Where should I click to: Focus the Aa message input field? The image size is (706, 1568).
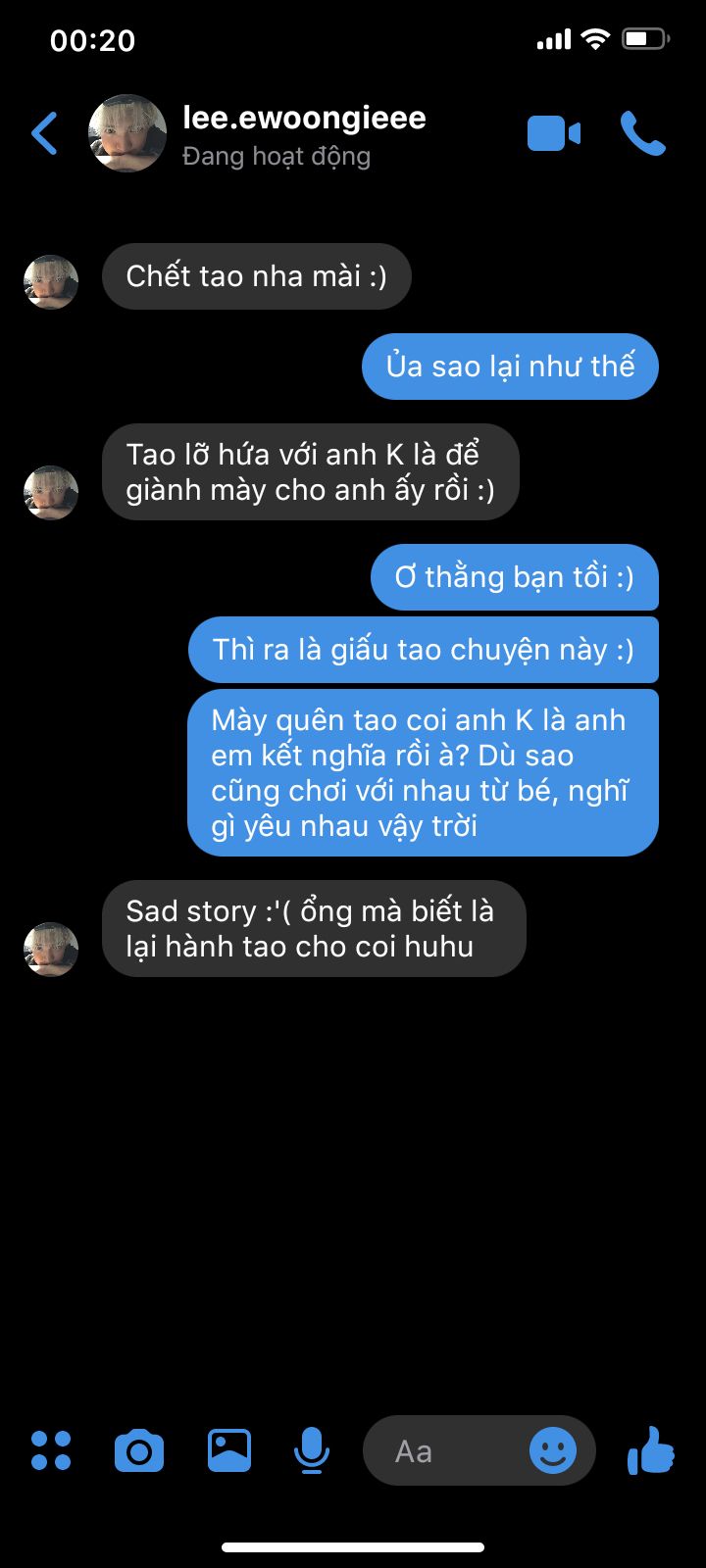tap(446, 1450)
